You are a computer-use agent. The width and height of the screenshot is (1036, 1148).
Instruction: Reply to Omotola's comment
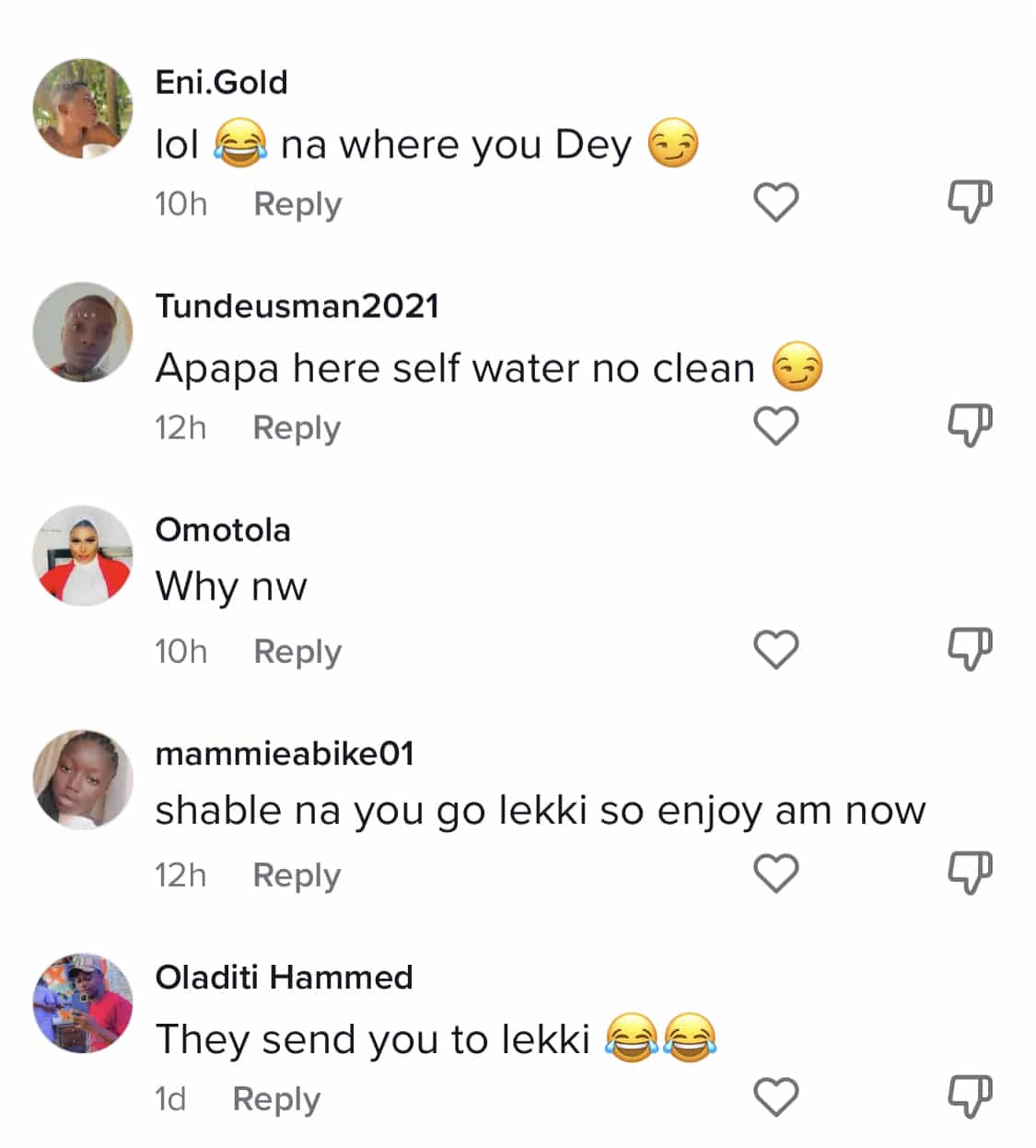297,651
